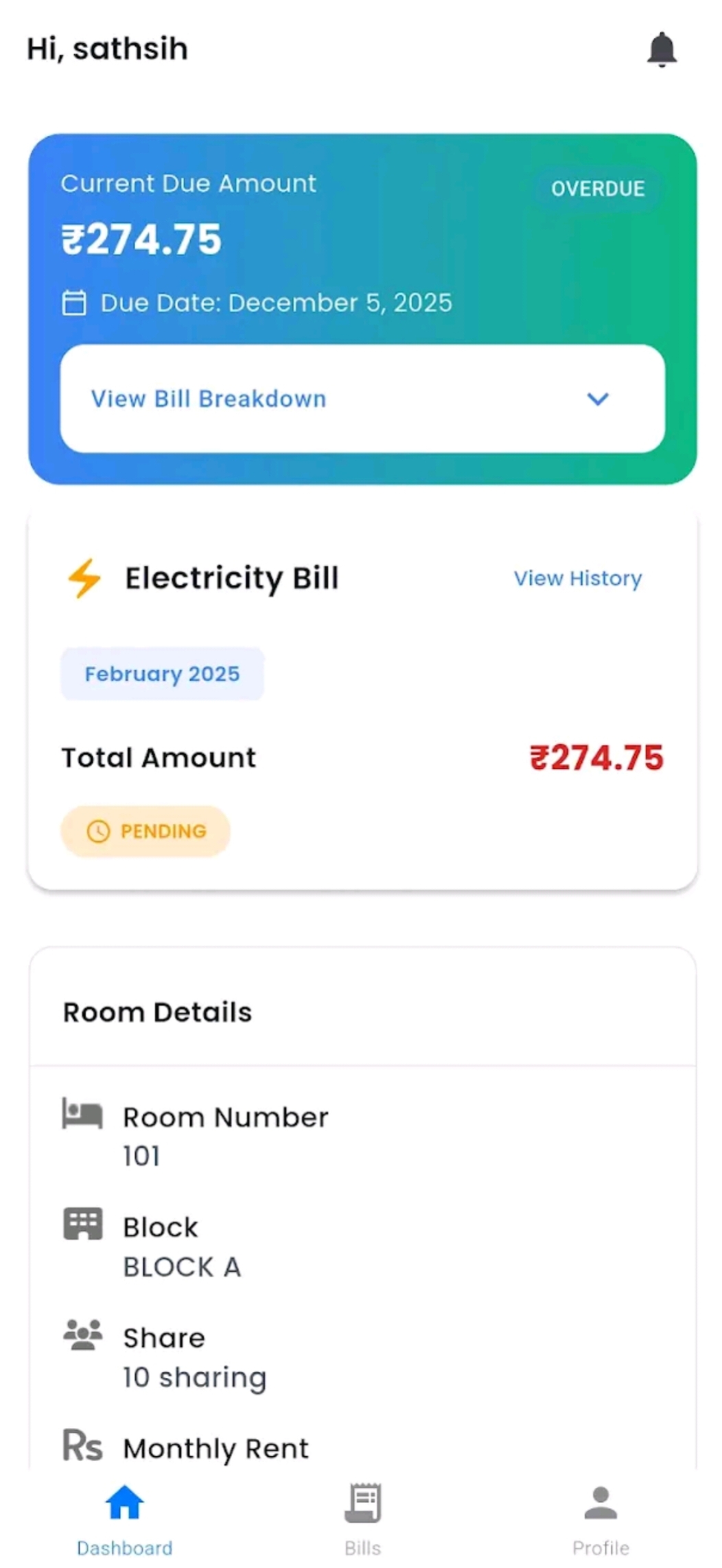The width and height of the screenshot is (722, 1568).
Task: Open the notification bell
Action: point(661,49)
